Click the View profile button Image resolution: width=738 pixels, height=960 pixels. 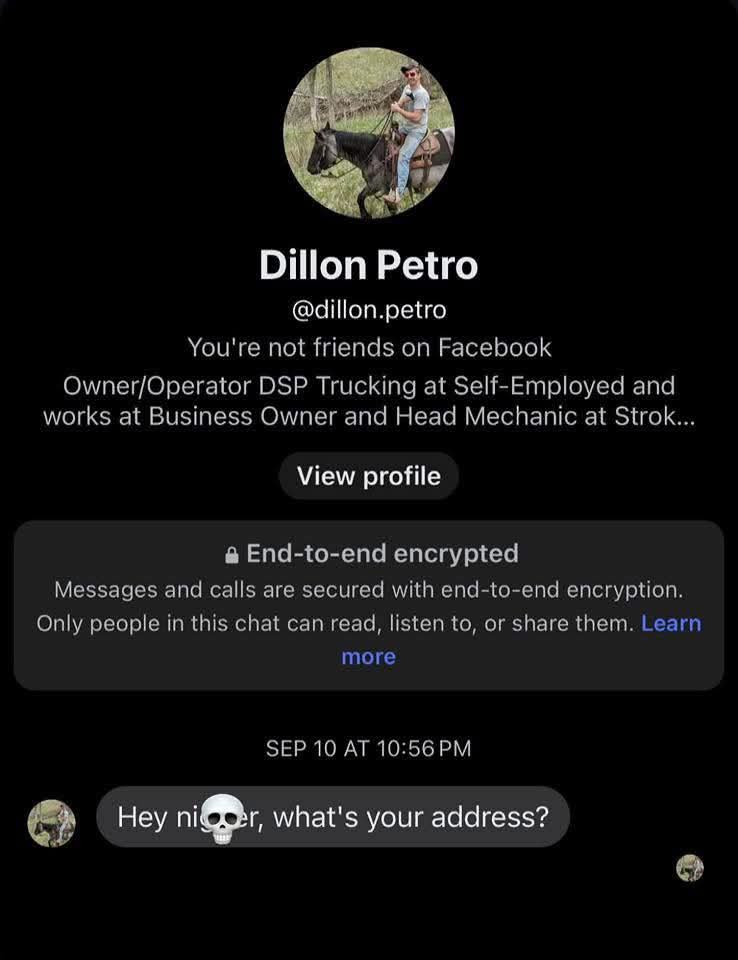(368, 475)
